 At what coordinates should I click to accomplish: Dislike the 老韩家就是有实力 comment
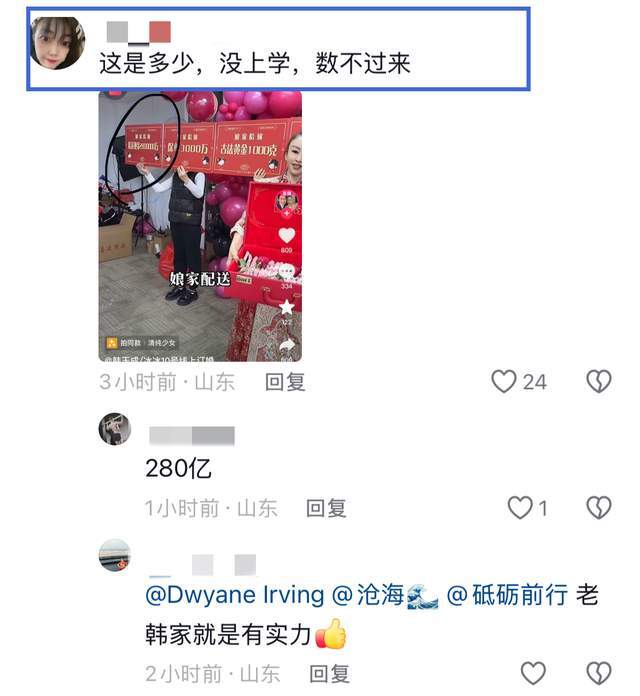[598, 673]
